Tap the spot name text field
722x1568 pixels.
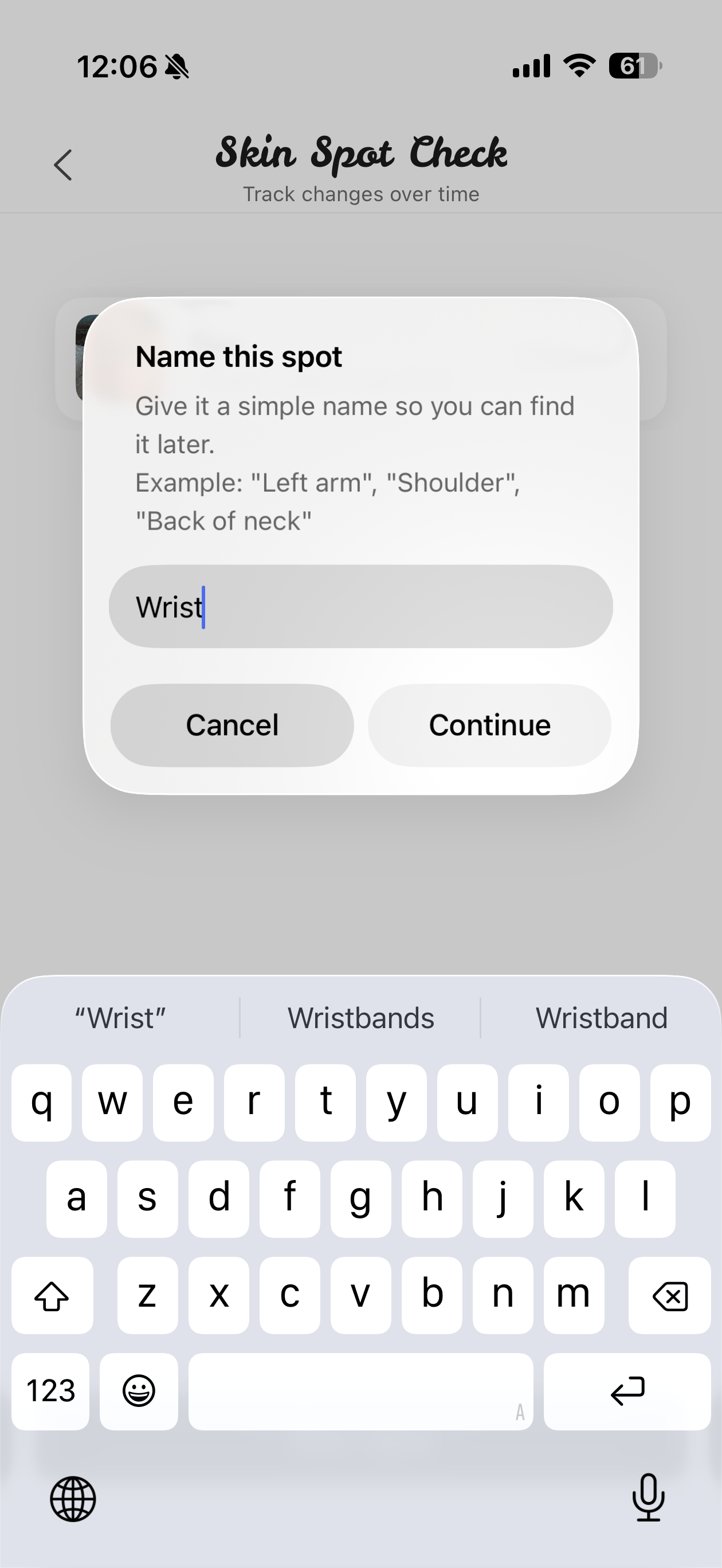click(360, 606)
